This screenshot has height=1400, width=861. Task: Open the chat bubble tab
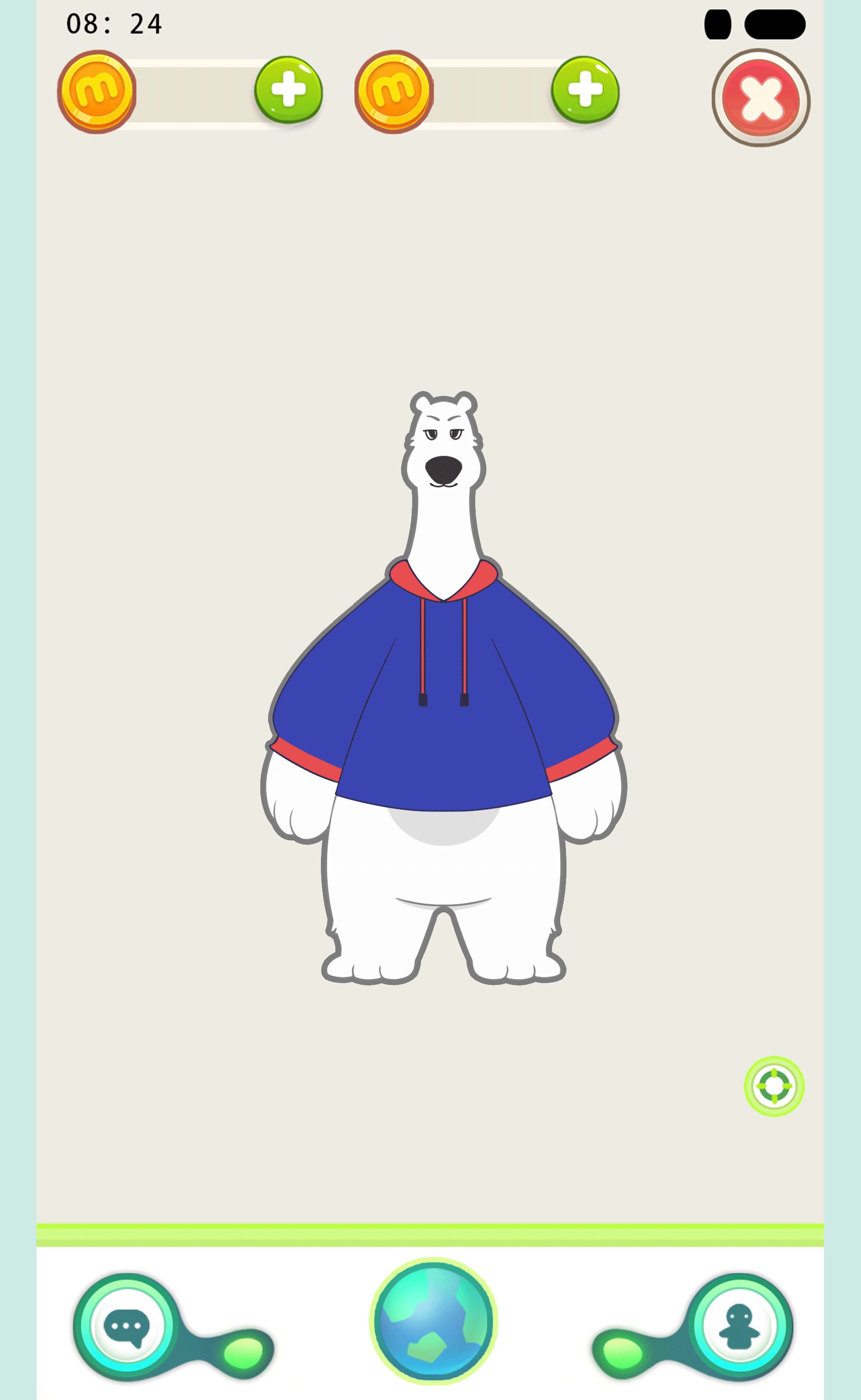(127, 1326)
